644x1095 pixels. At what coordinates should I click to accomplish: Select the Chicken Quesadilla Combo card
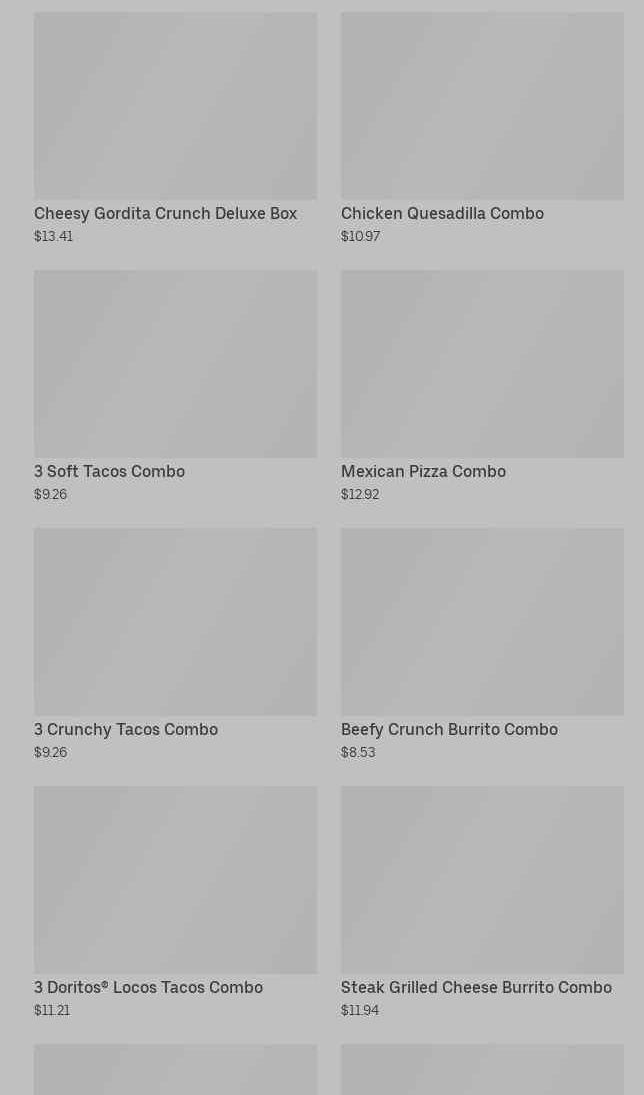482,128
